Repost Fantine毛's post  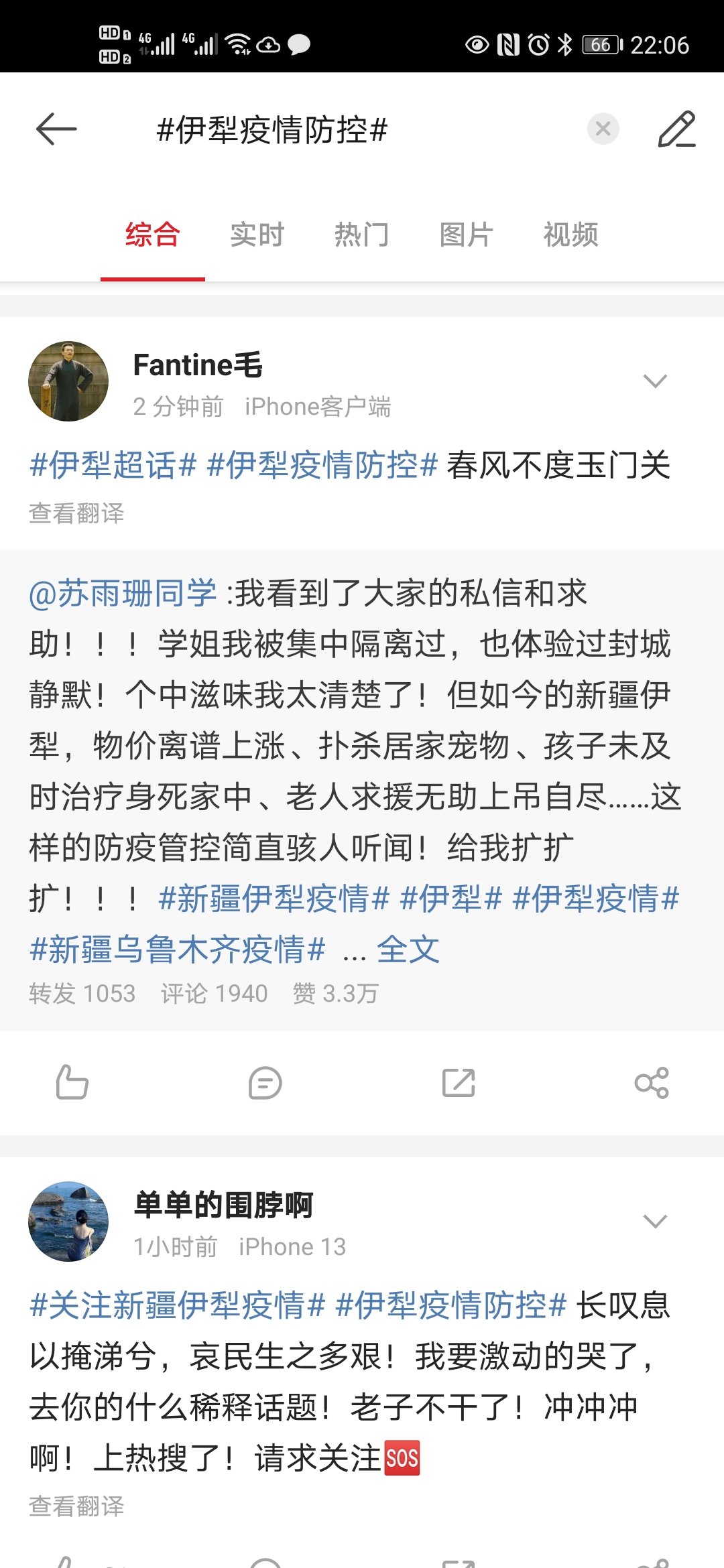pos(459,1083)
